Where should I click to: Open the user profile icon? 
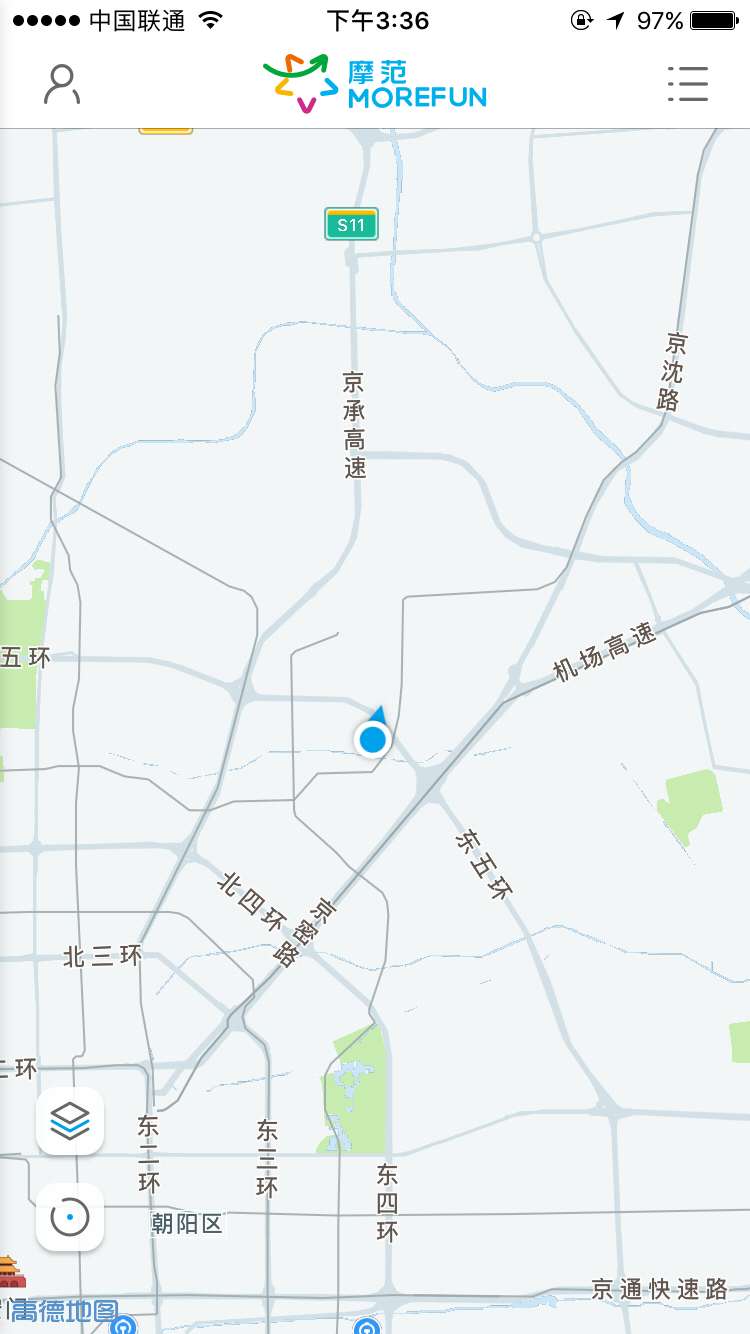pyautogui.click(x=62, y=85)
